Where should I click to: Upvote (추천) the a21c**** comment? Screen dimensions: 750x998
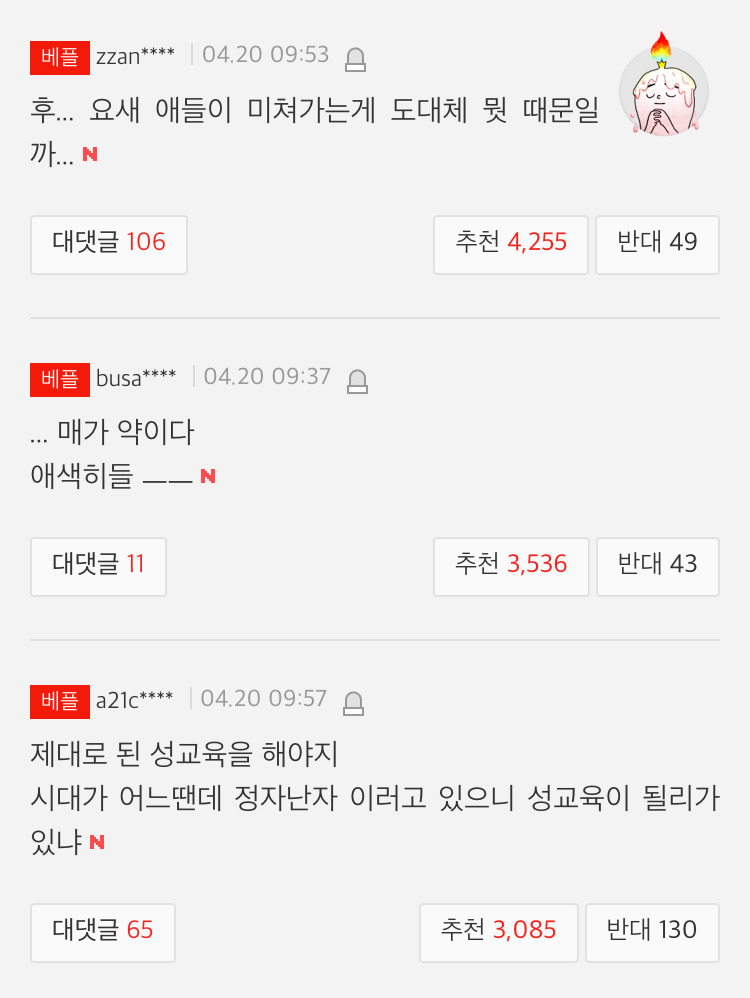(499, 933)
